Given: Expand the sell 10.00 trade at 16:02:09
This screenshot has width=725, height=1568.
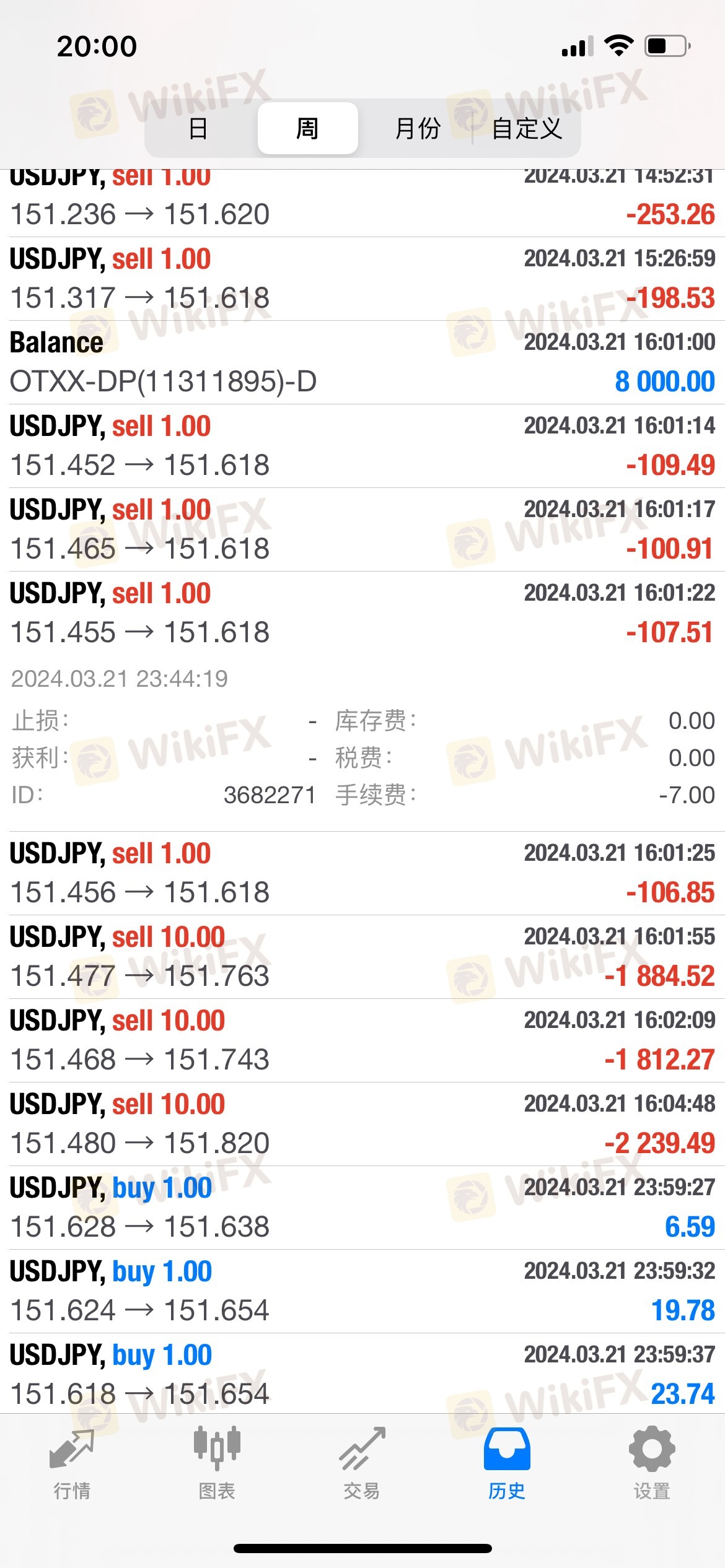Looking at the screenshot, I should (x=362, y=1040).
